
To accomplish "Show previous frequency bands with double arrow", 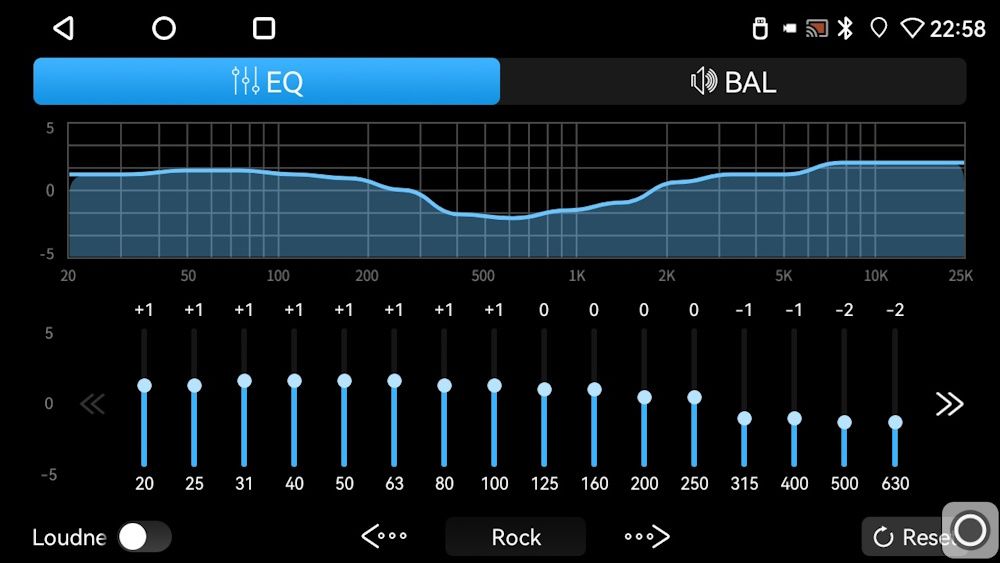I will [x=92, y=404].
